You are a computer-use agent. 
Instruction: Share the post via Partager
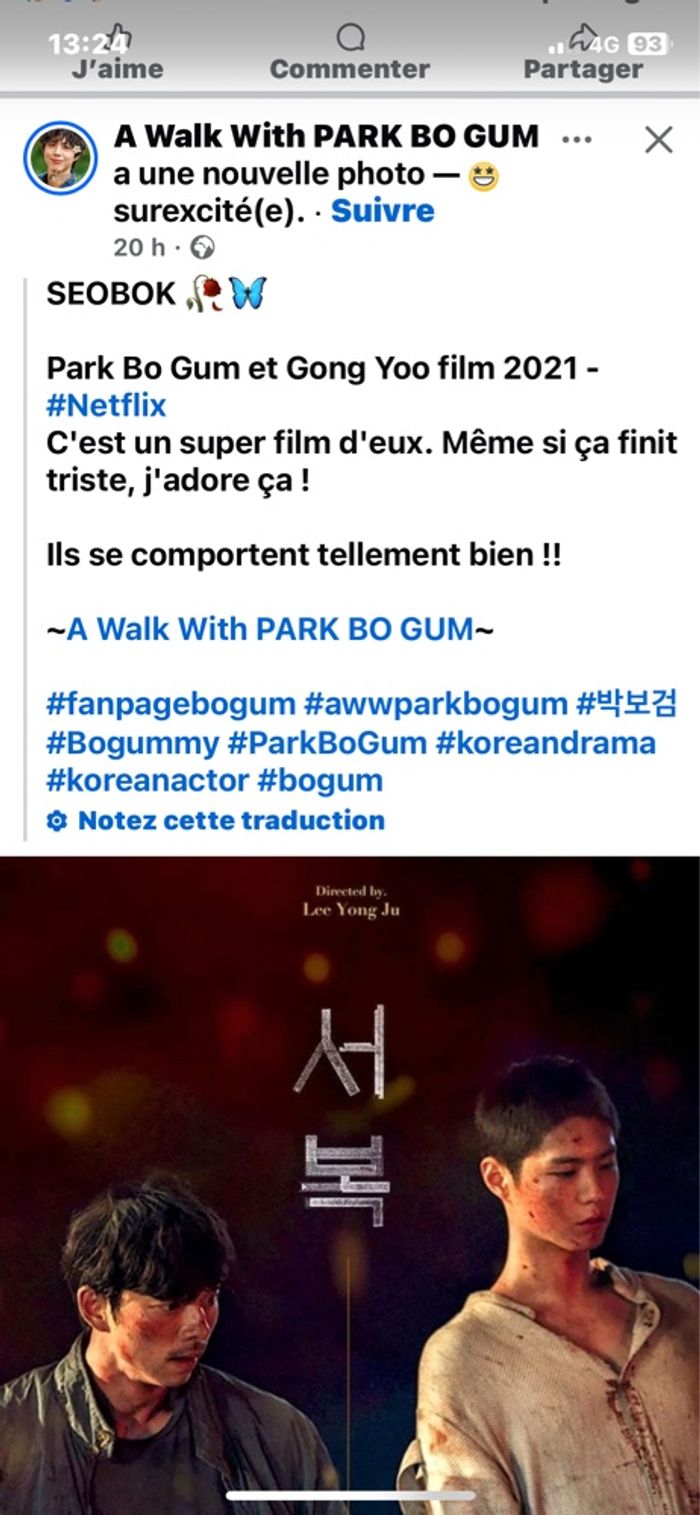pyautogui.click(x=583, y=56)
